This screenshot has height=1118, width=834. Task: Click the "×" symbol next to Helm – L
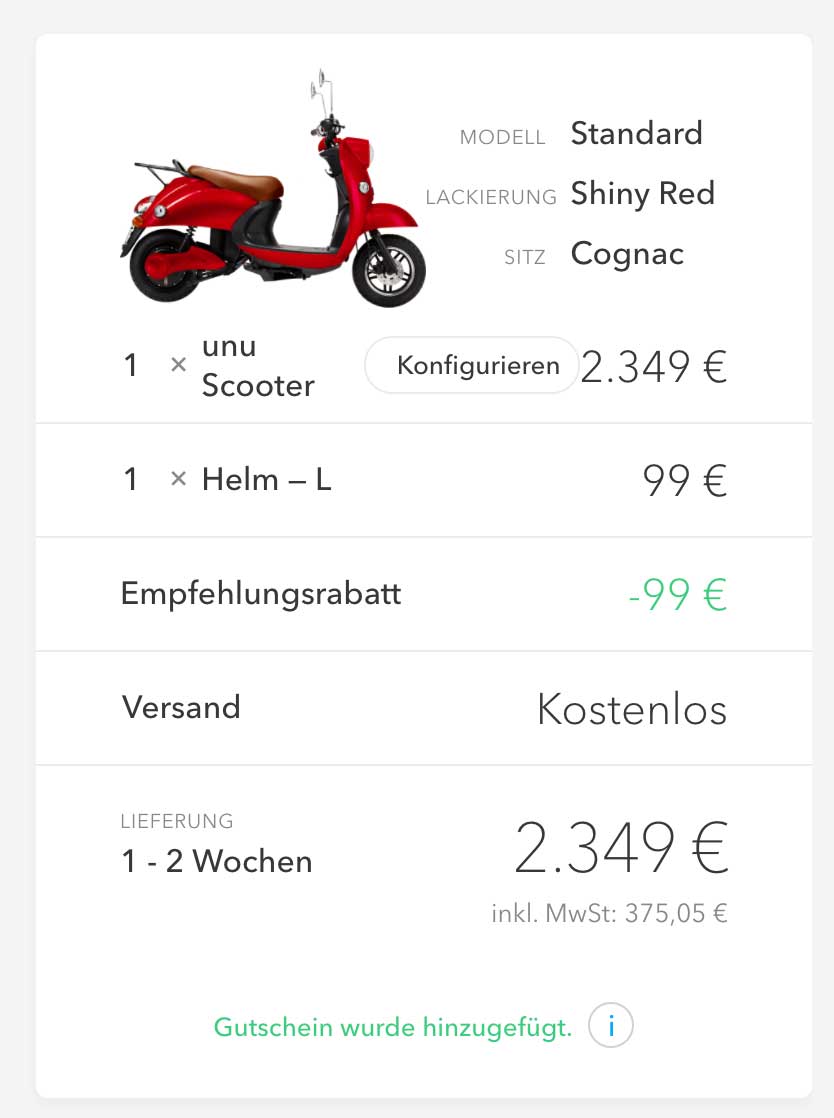pos(178,479)
